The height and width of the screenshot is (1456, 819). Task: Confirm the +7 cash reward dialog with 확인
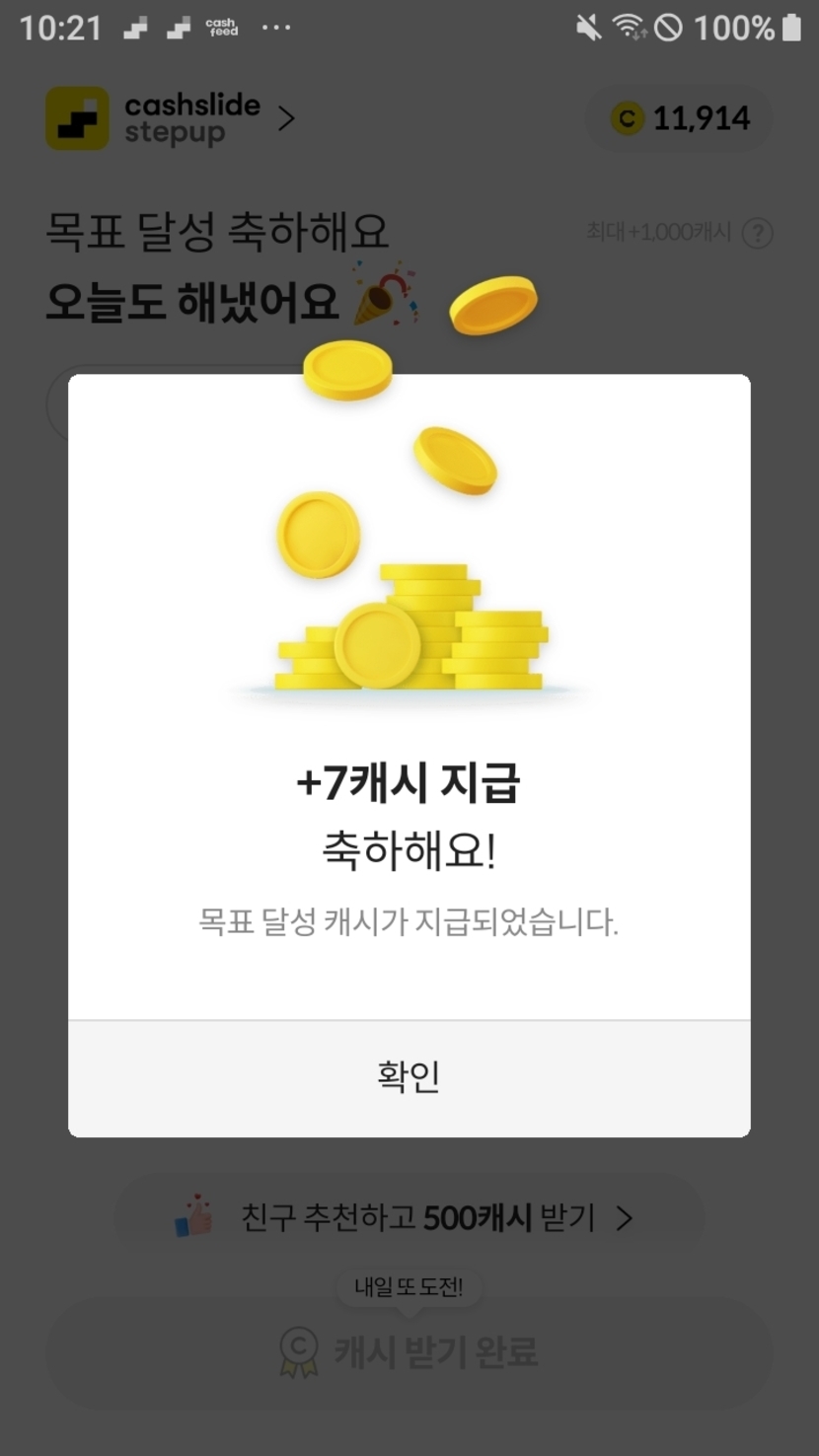pos(409,1077)
